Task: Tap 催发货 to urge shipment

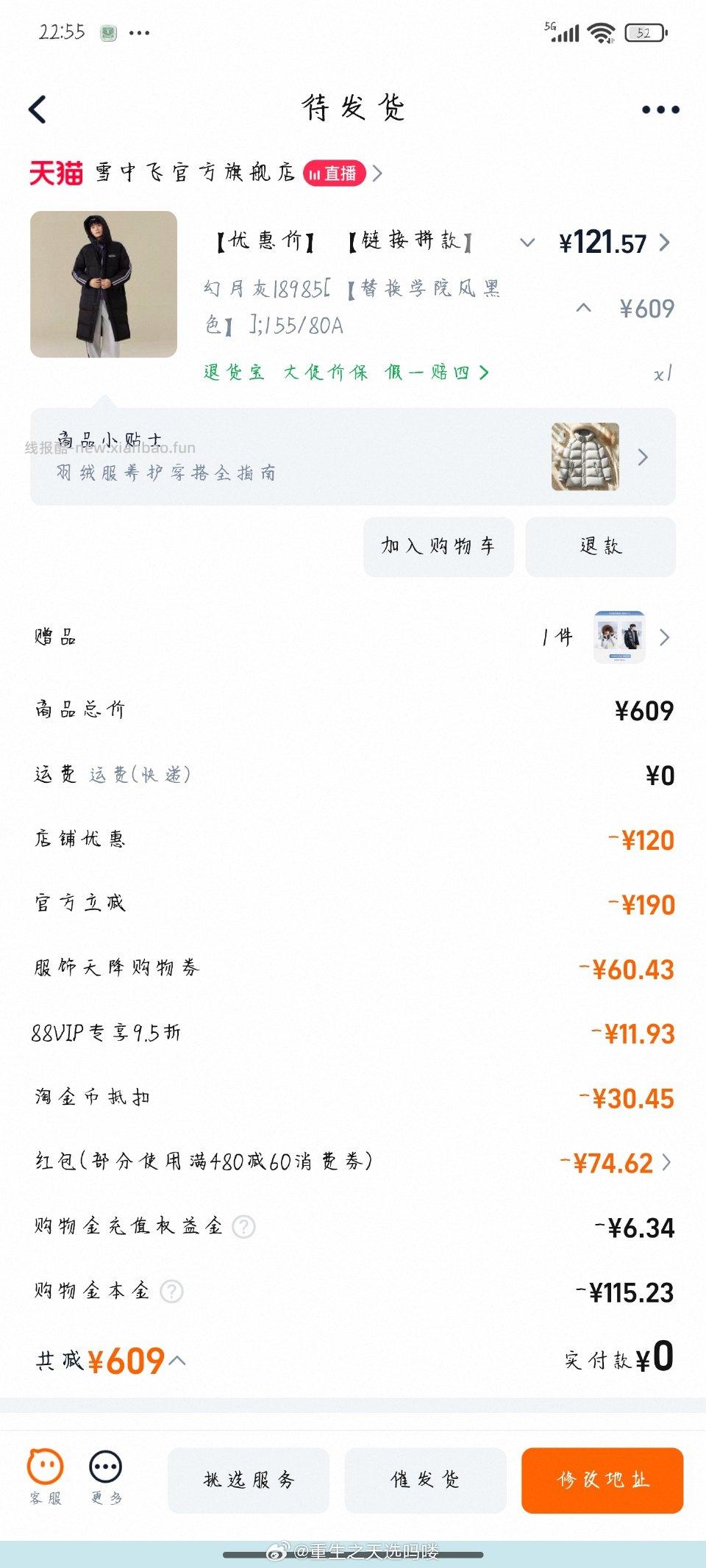Action: [425, 1481]
